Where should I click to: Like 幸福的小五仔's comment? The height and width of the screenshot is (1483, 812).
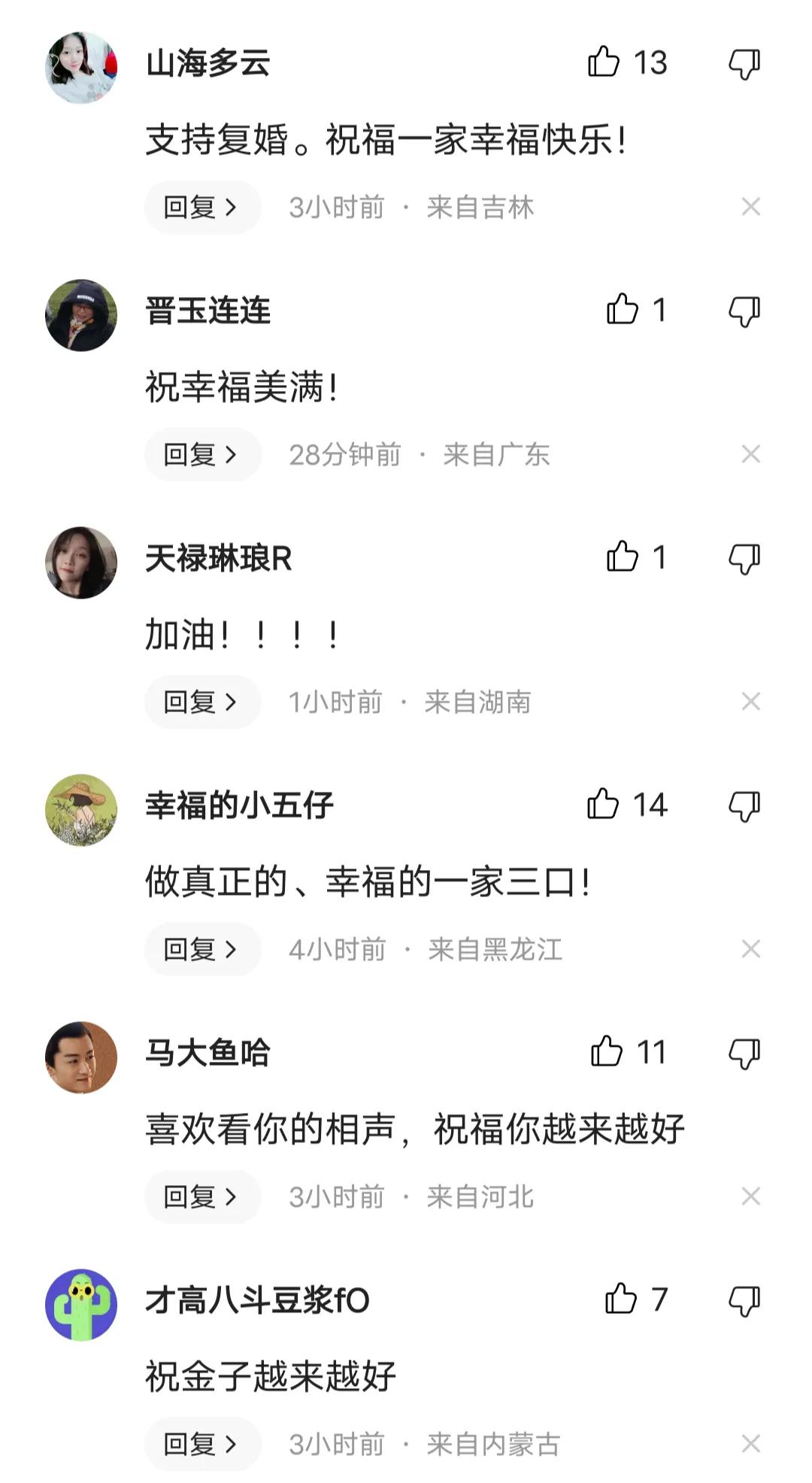click(603, 805)
